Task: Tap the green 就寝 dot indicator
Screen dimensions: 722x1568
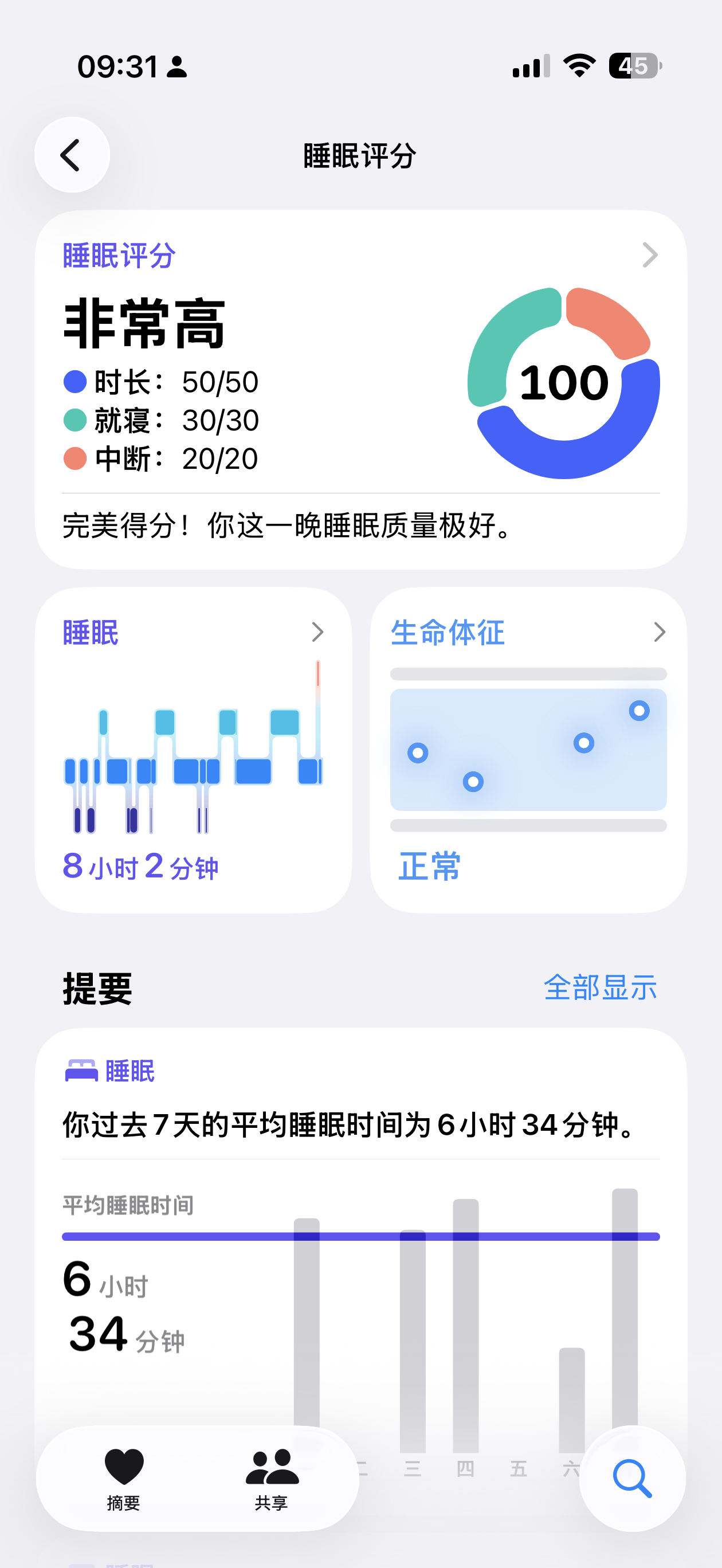Action: [x=74, y=420]
